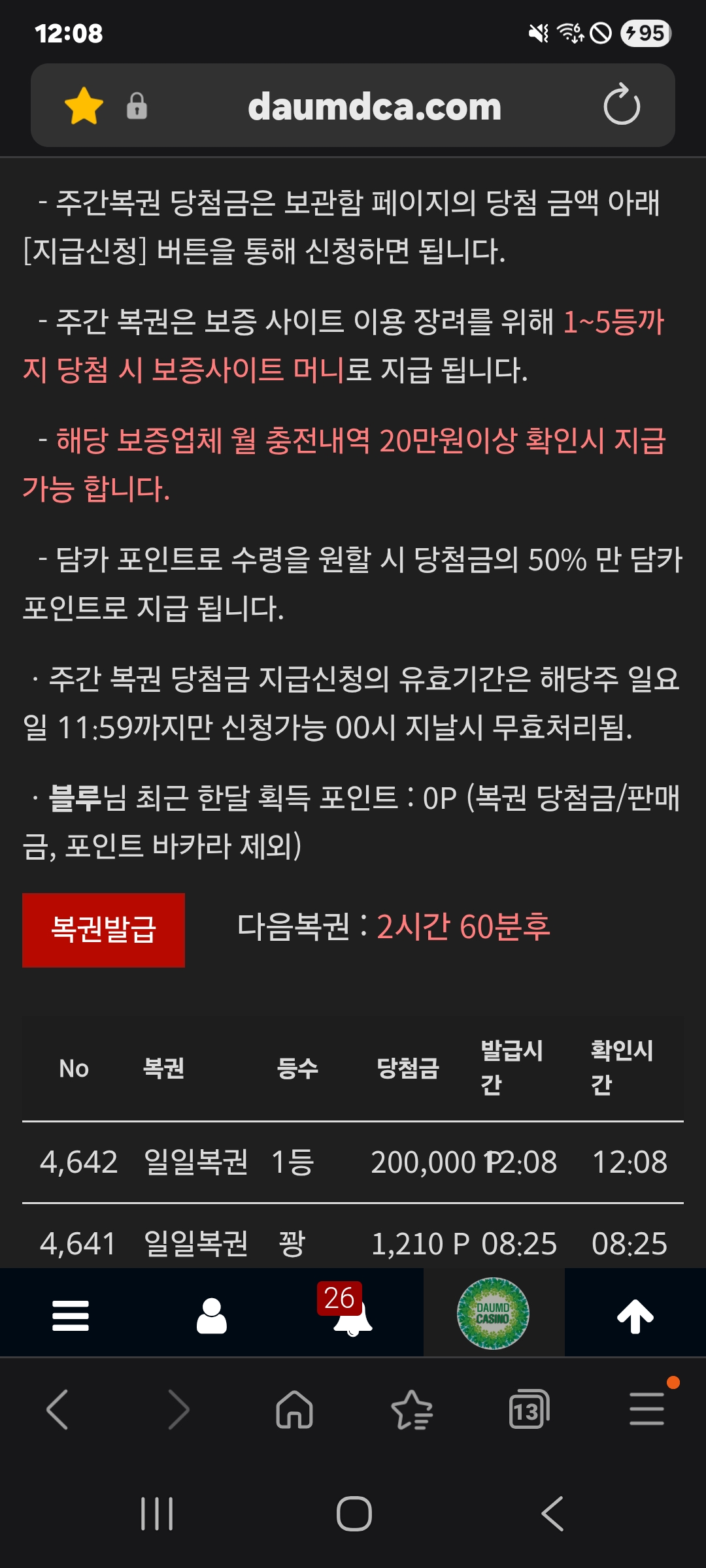Open the daumdca.com address bar
Viewport: 706px width, 1568px height.
pyautogui.click(x=374, y=106)
